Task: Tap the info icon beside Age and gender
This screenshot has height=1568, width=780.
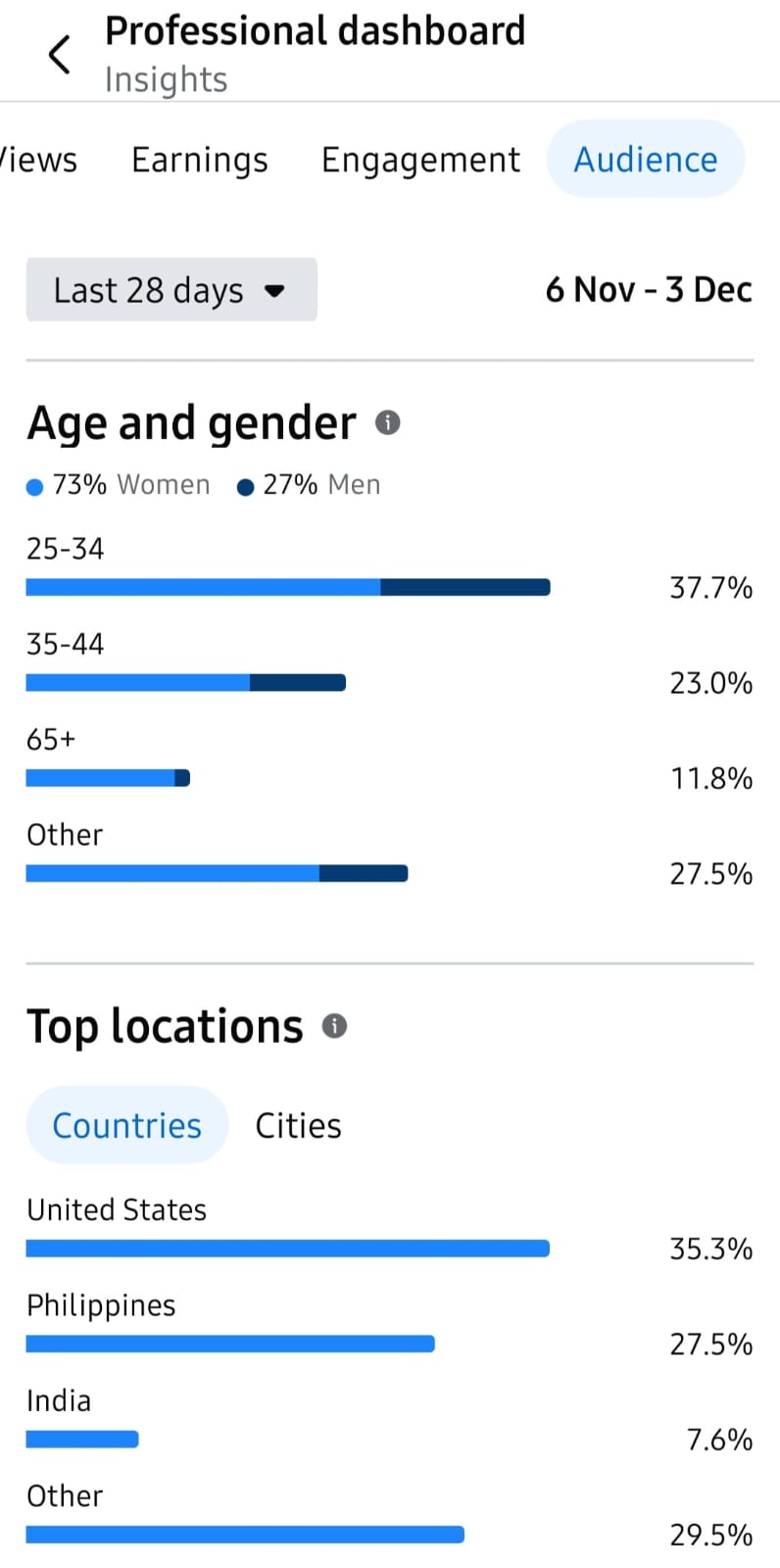Action: [x=388, y=422]
